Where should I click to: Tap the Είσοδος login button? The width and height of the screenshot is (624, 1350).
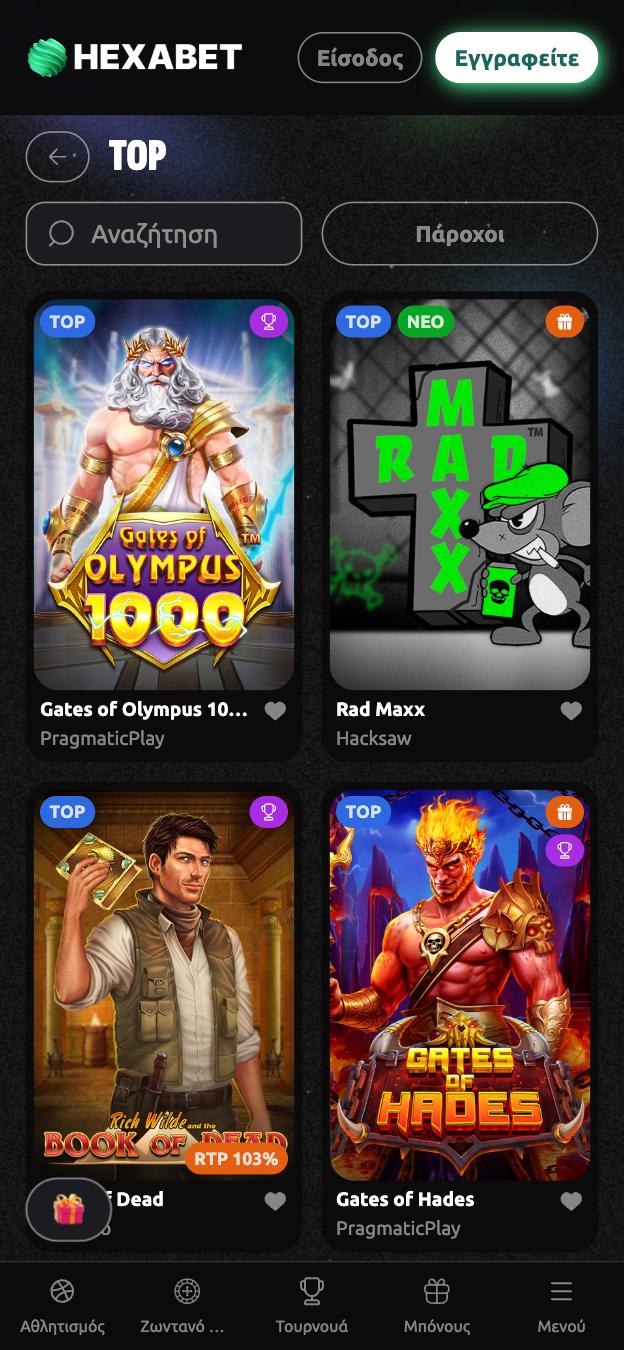[x=360, y=58]
